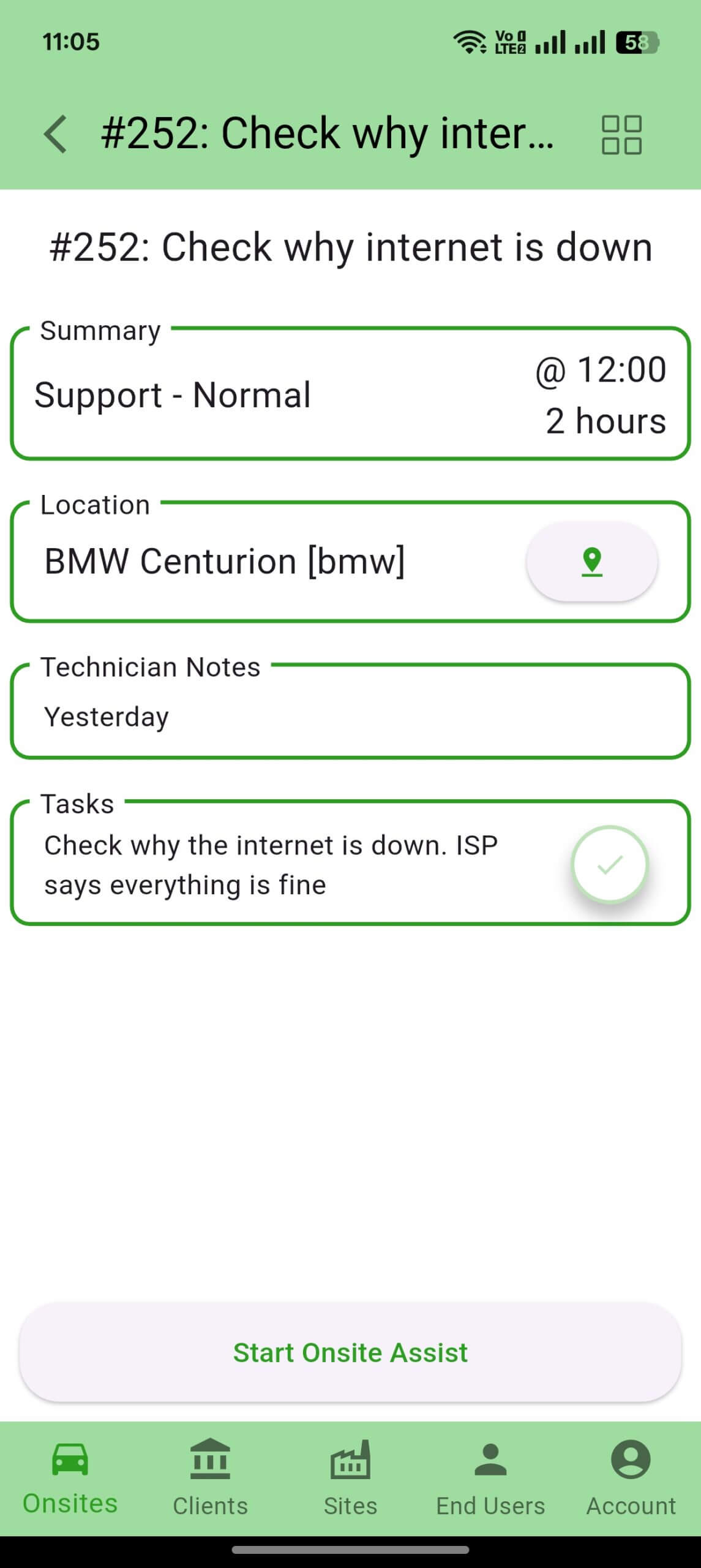This screenshot has width=701, height=1568.
Task: Open the grid menu icon
Action: tap(621, 135)
